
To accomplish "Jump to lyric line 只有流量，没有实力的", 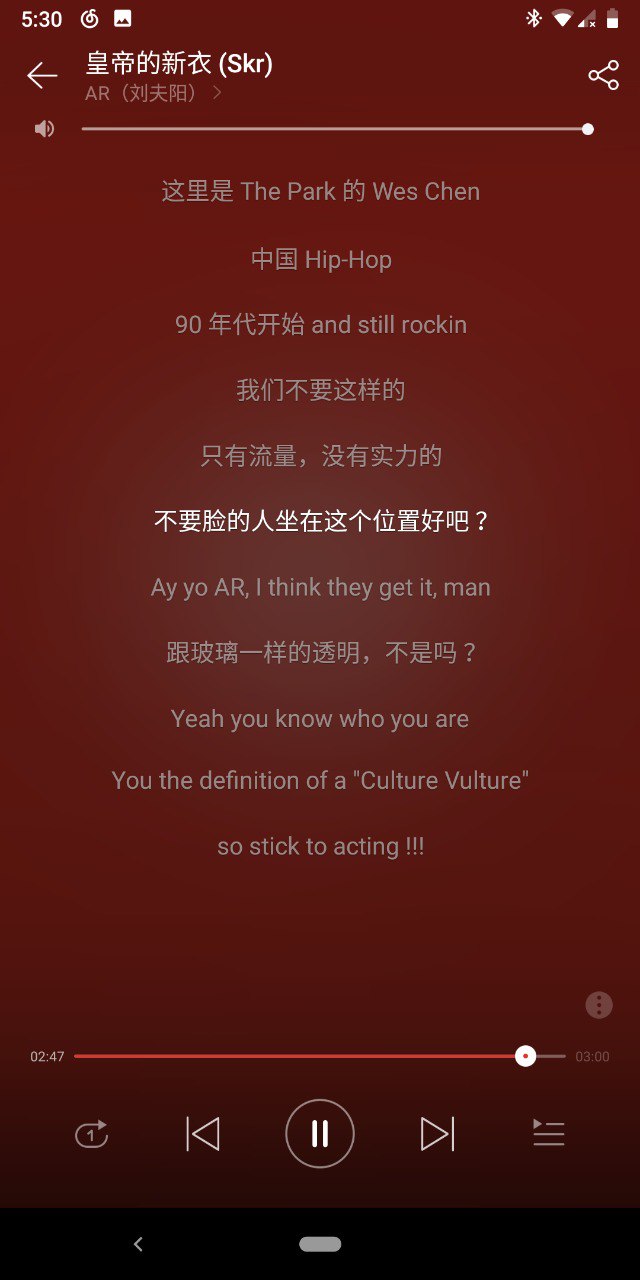I will pos(320,456).
